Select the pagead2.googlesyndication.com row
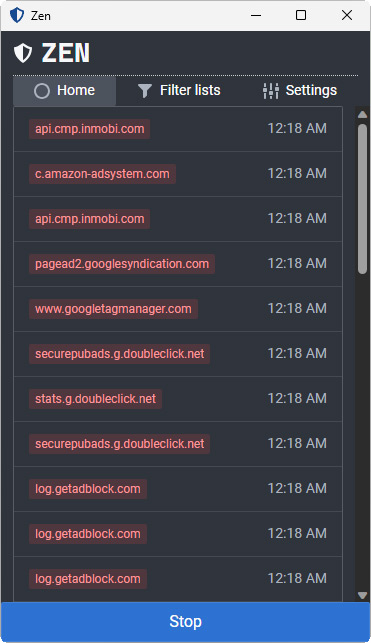The image size is (371, 643). [178, 264]
